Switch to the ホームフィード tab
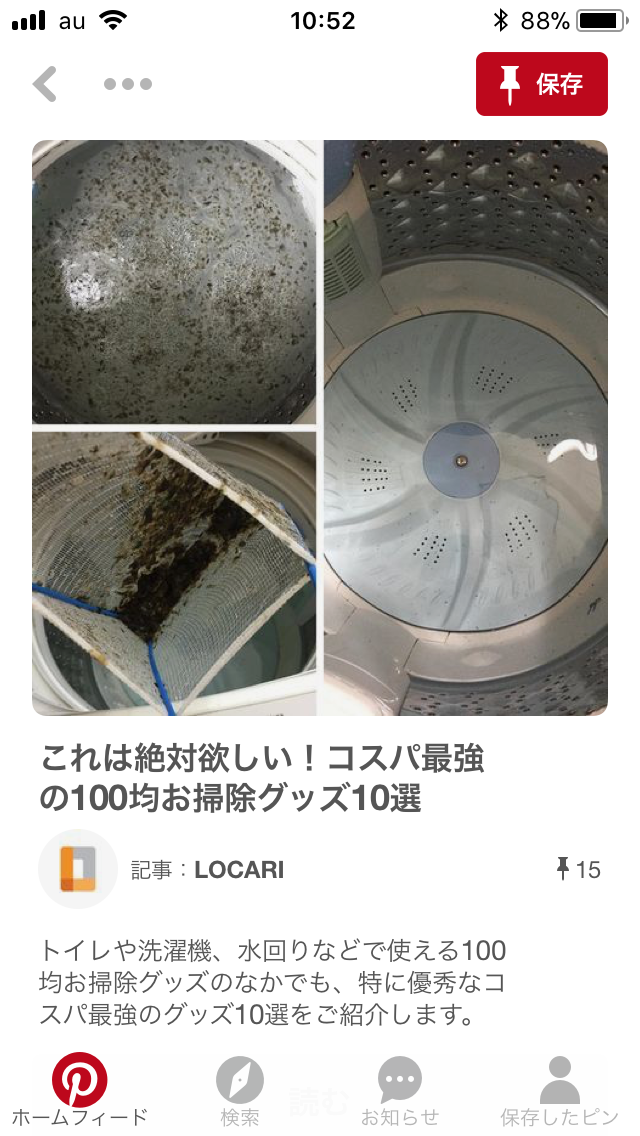640x1136 pixels. pyautogui.click(x=80, y=1090)
